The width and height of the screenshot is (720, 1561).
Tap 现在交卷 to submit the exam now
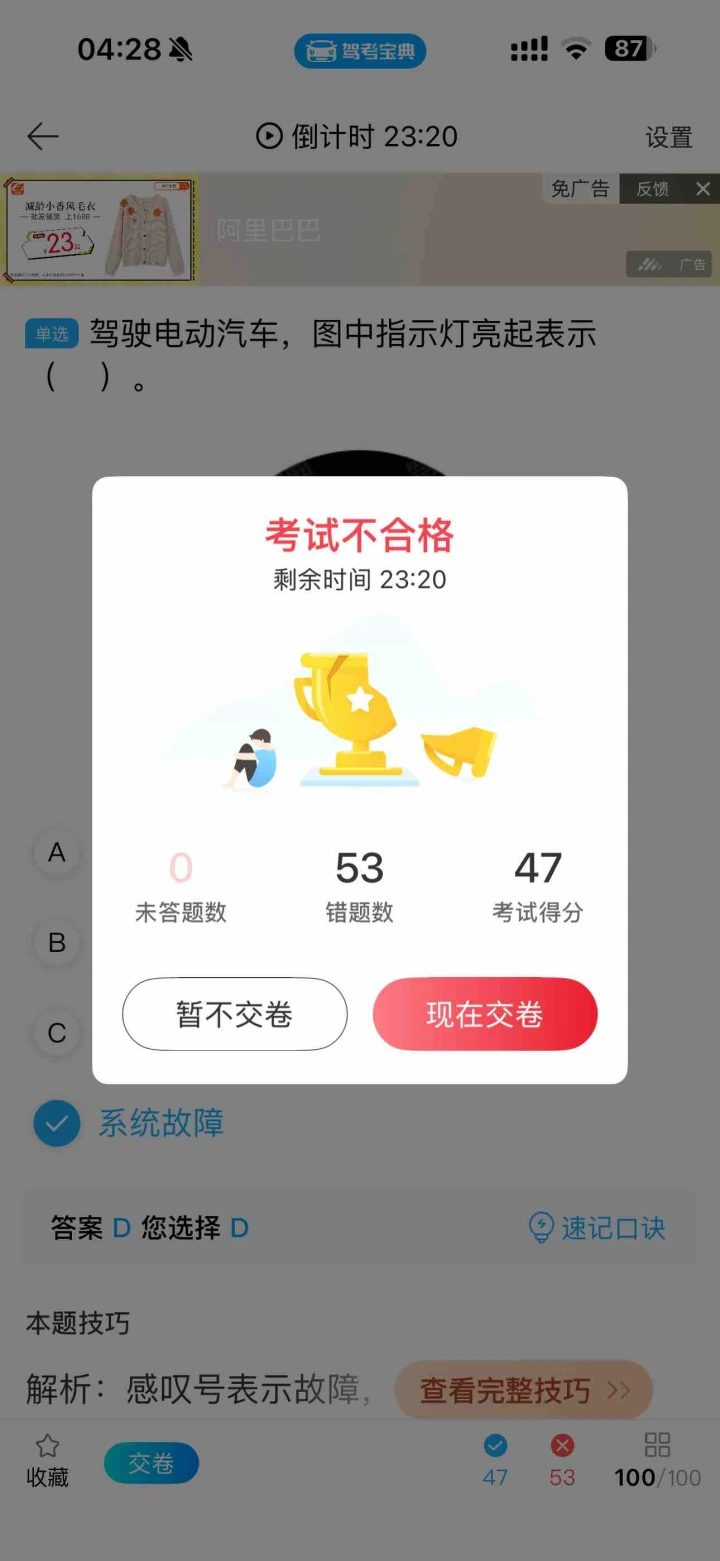(x=485, y=1014)
